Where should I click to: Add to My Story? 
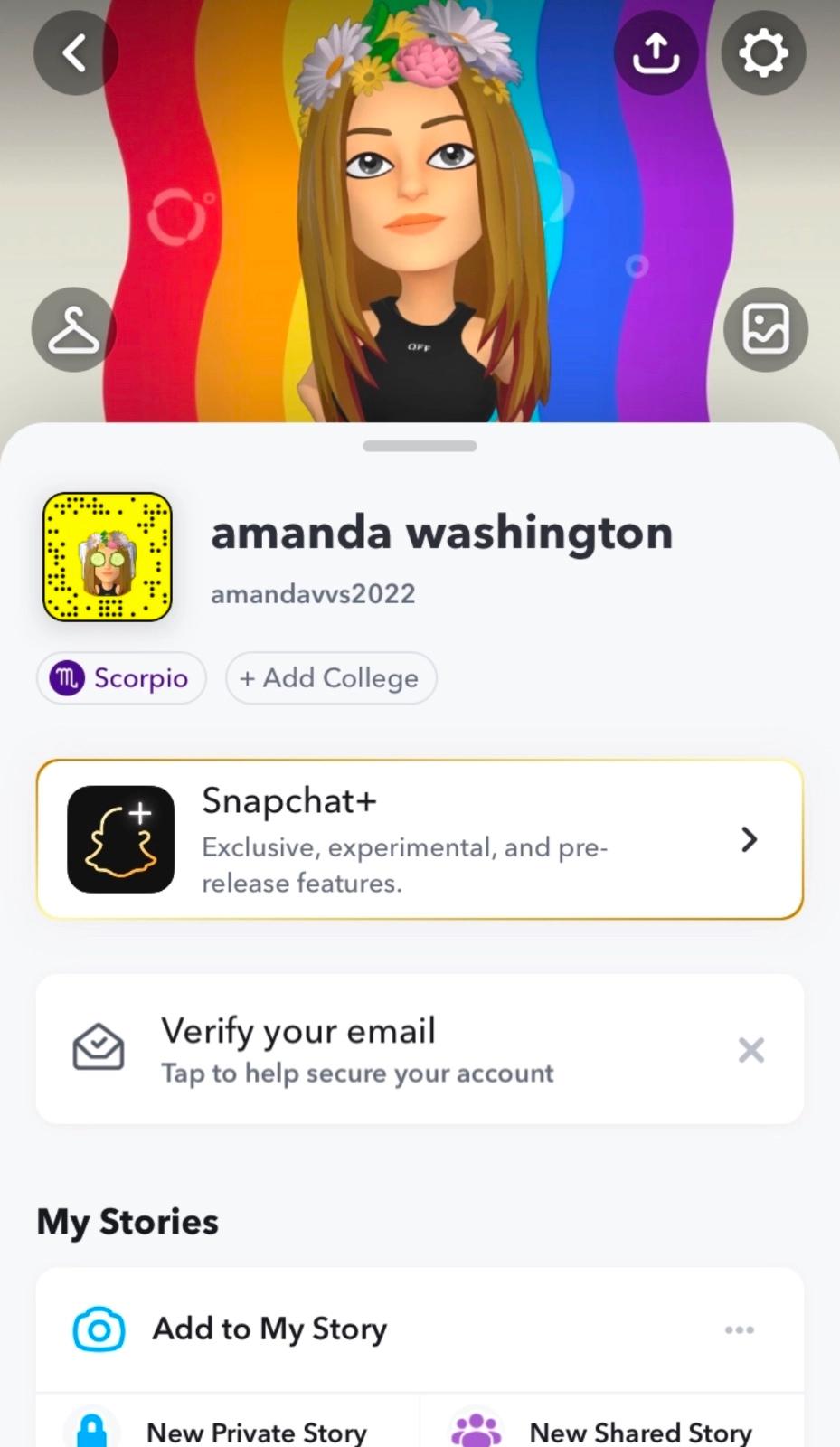click(x=269, y=1329)
